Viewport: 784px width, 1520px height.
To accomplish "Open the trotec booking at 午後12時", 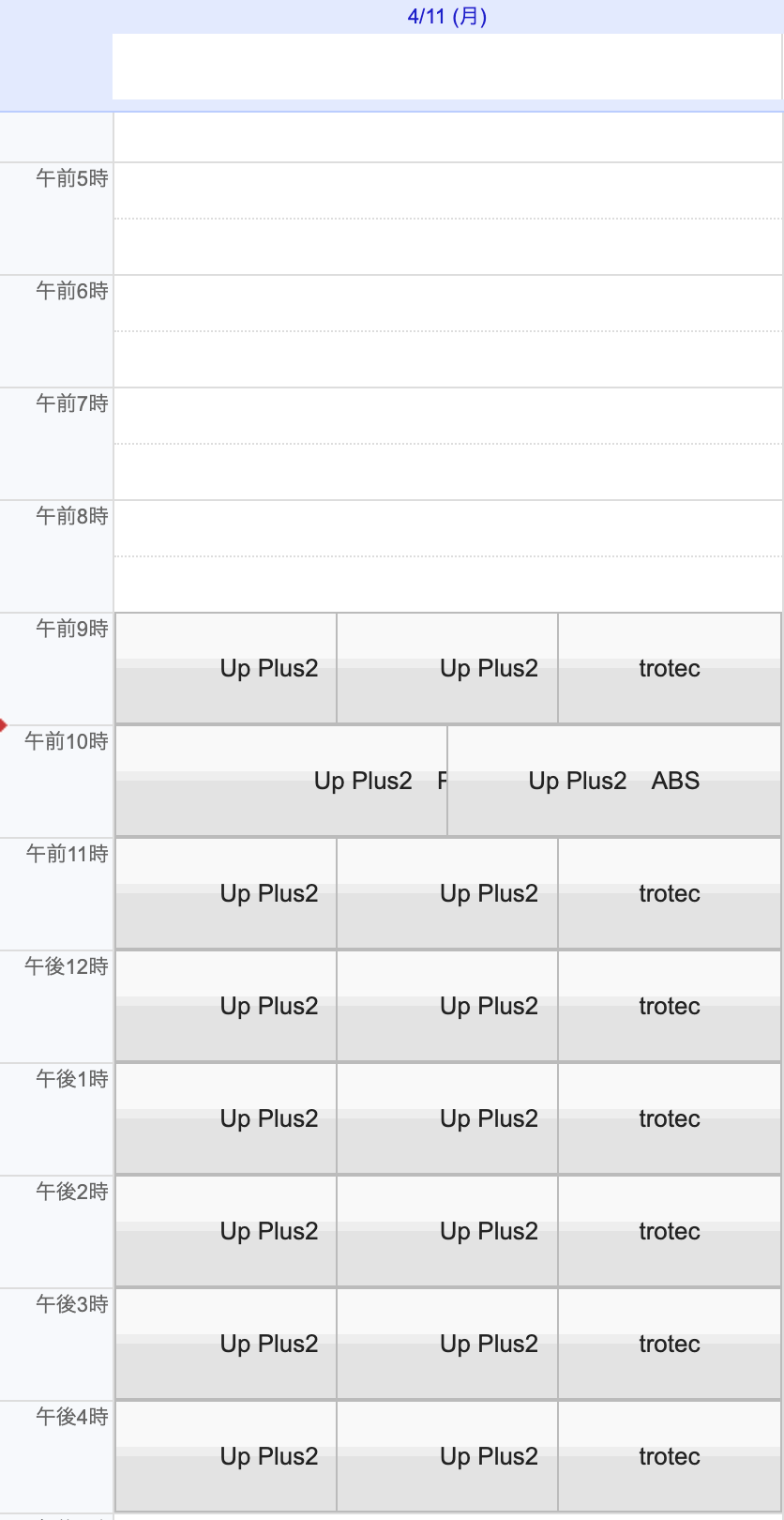I will pyautogui.click(x=670, y=1006).
